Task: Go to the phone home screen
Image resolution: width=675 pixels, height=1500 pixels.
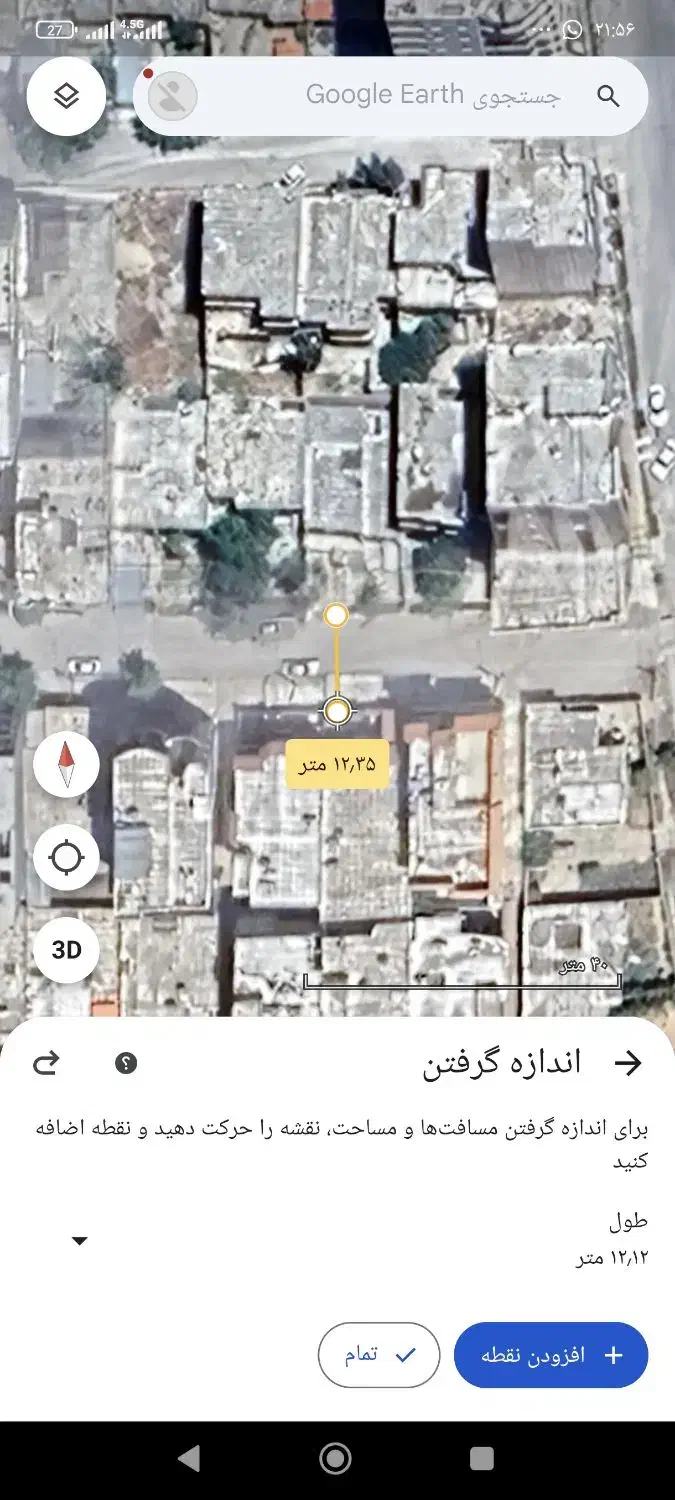Action: pyautogui.click(x=336, y=1459)
